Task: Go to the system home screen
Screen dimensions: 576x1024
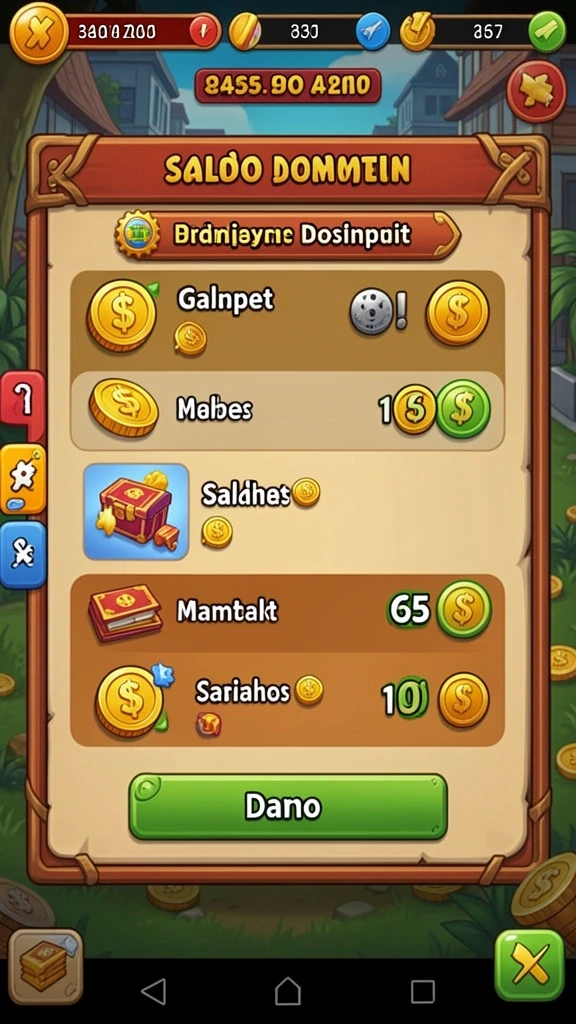Action: [x=288, y=991]
